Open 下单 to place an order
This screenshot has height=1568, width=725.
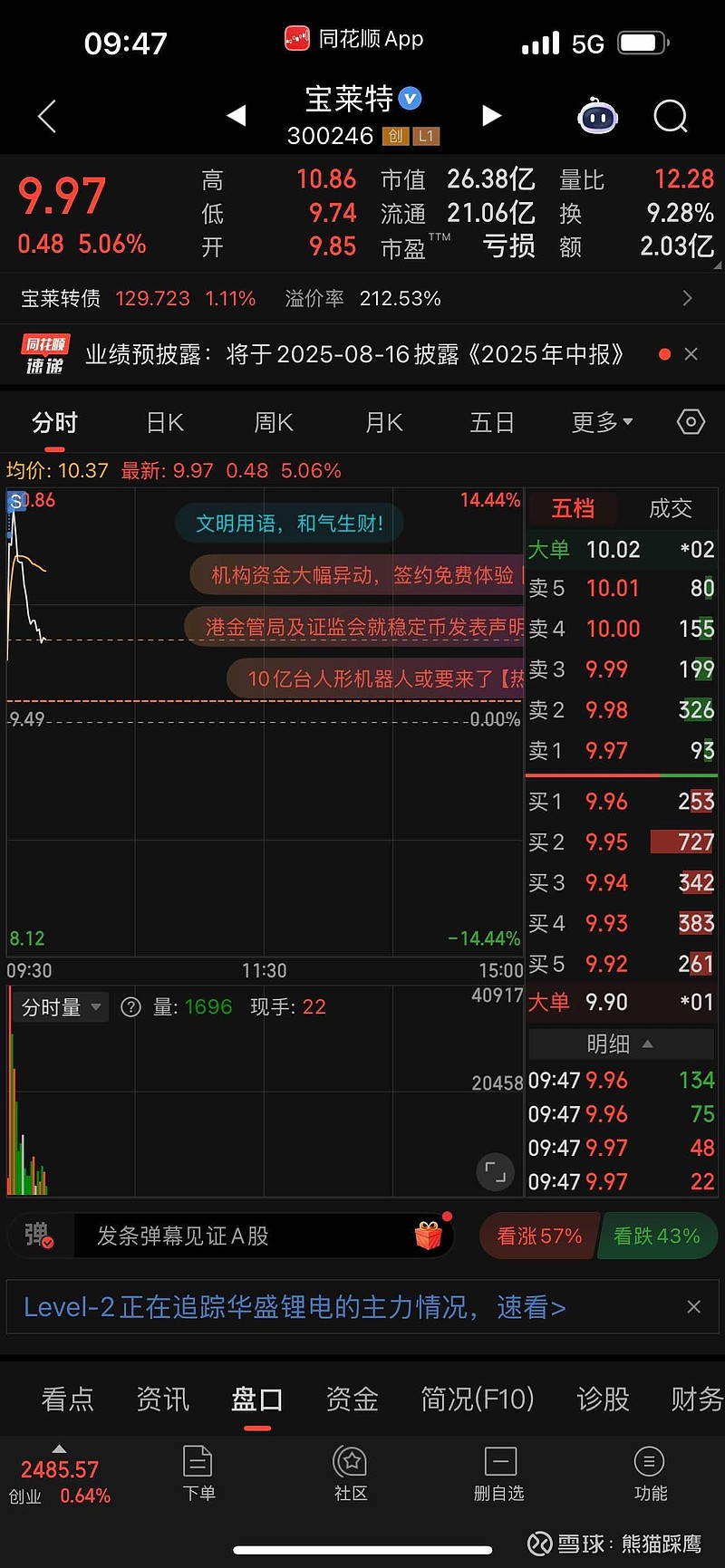click(x=198, y=1474)
